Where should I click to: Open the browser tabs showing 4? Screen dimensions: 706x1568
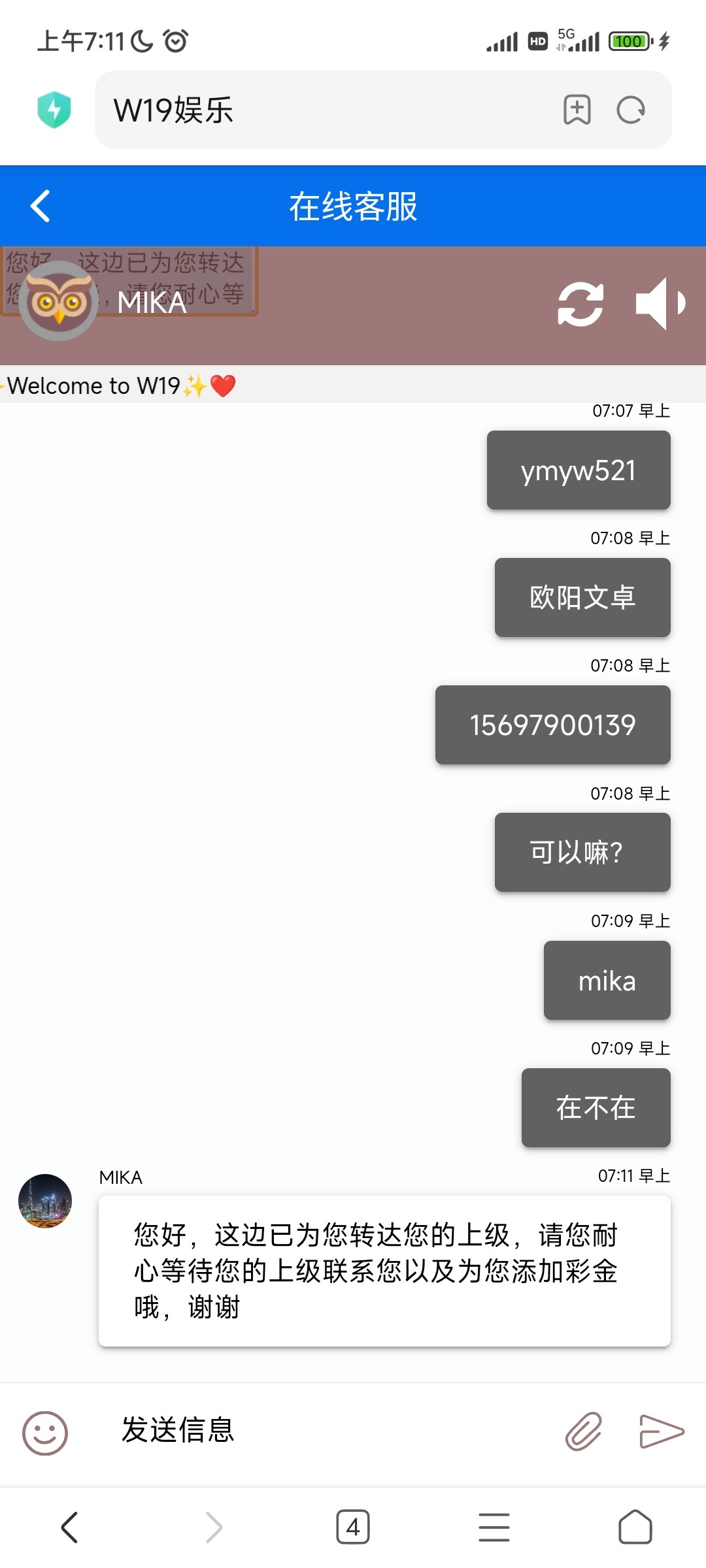tap(353, 1526)
